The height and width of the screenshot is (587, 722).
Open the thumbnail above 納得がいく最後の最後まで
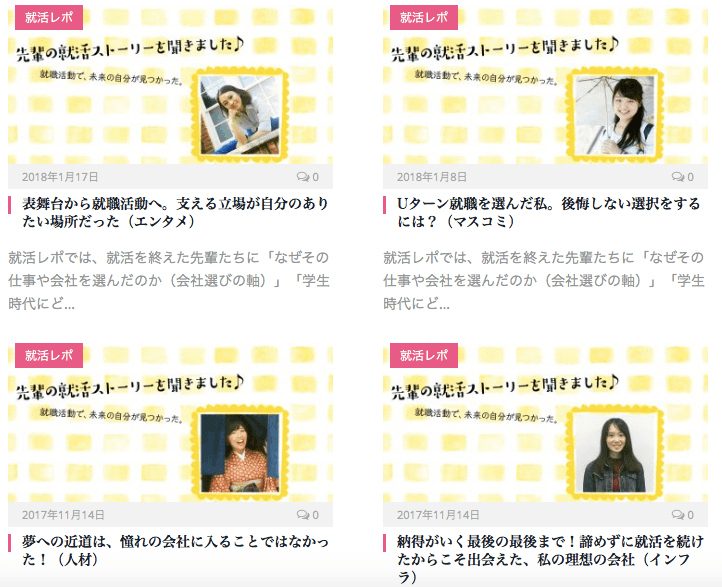545,432
